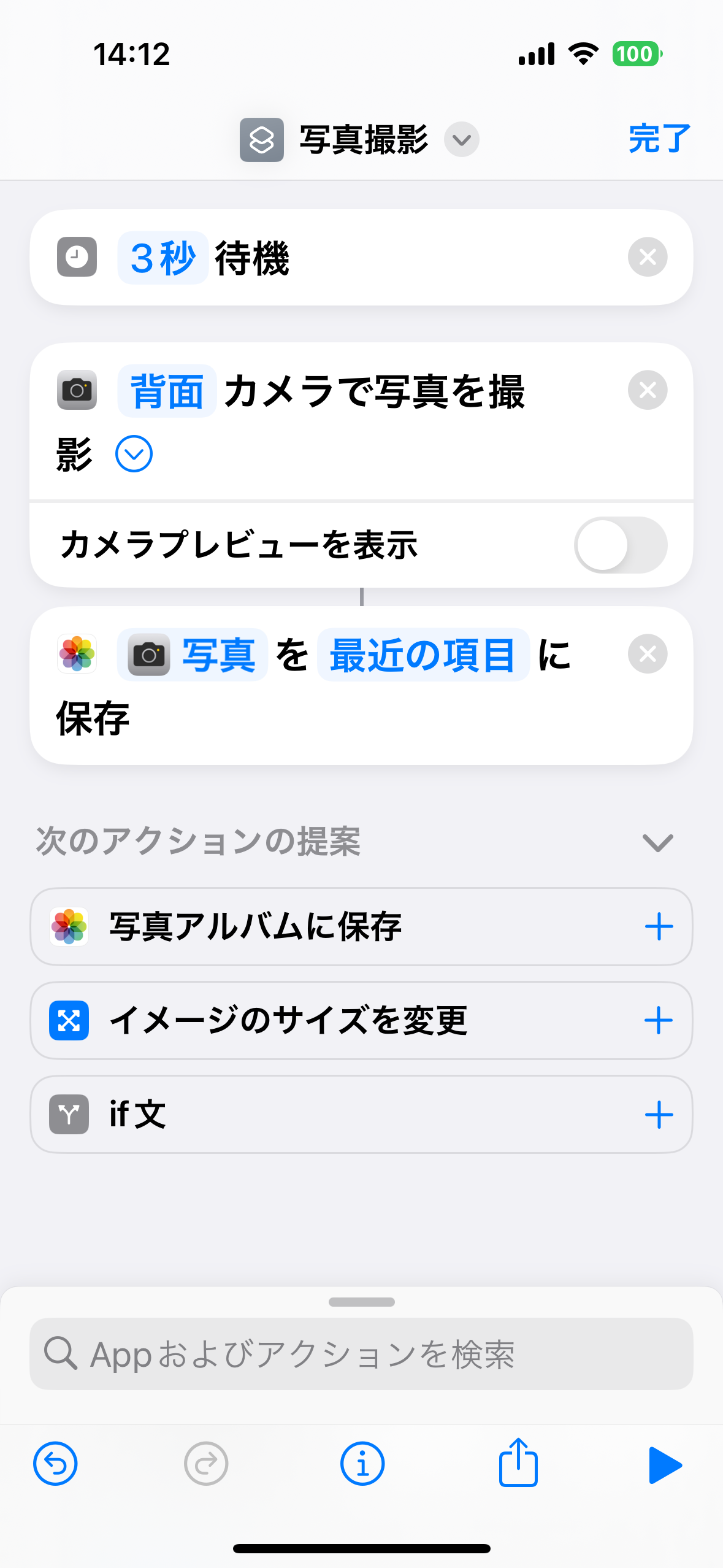The image size is (723, 1568).
Task: Delete the カメラで写真を撮影 action
Action: pos(647,390)
